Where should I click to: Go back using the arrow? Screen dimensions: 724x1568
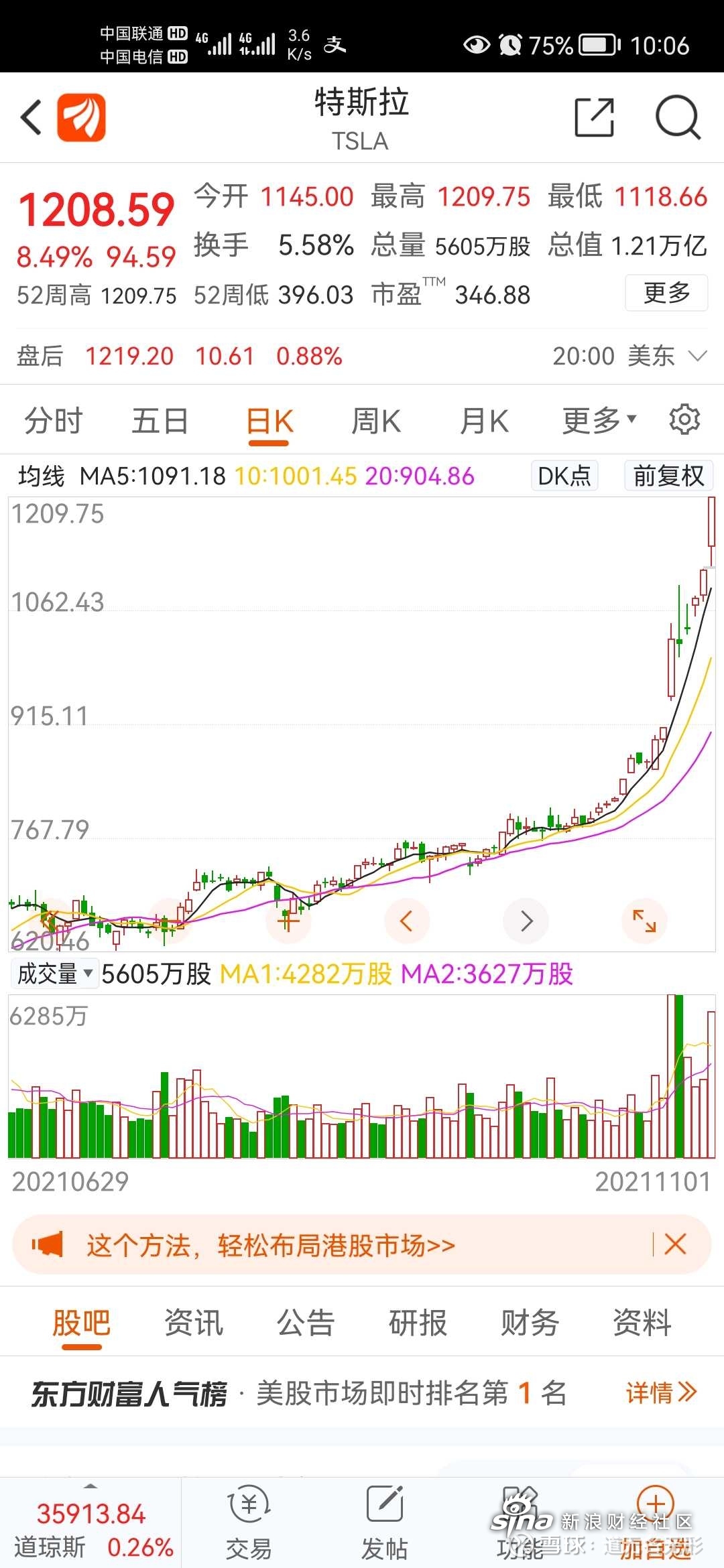(x=32, y=118)
